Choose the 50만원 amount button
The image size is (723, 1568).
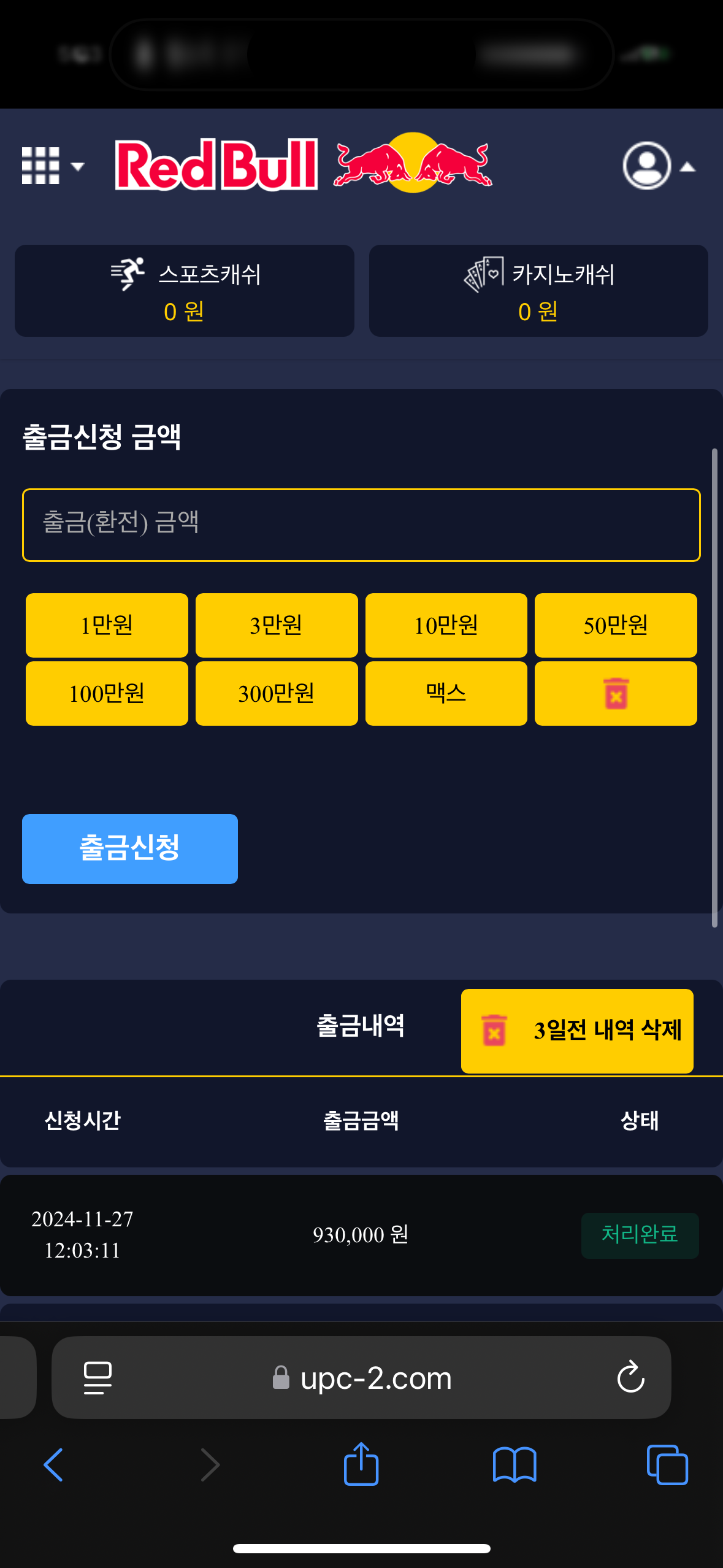[616, 625]
